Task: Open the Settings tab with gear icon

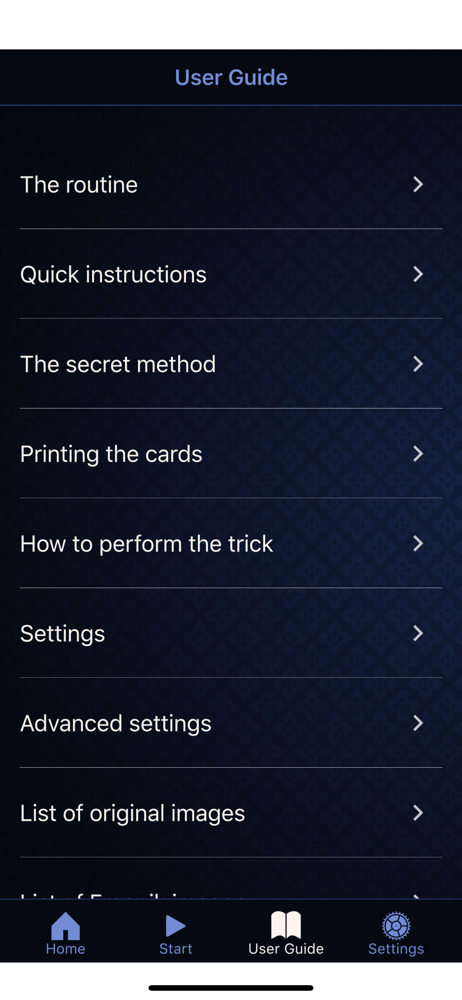Action: click(x=396, y=934)
